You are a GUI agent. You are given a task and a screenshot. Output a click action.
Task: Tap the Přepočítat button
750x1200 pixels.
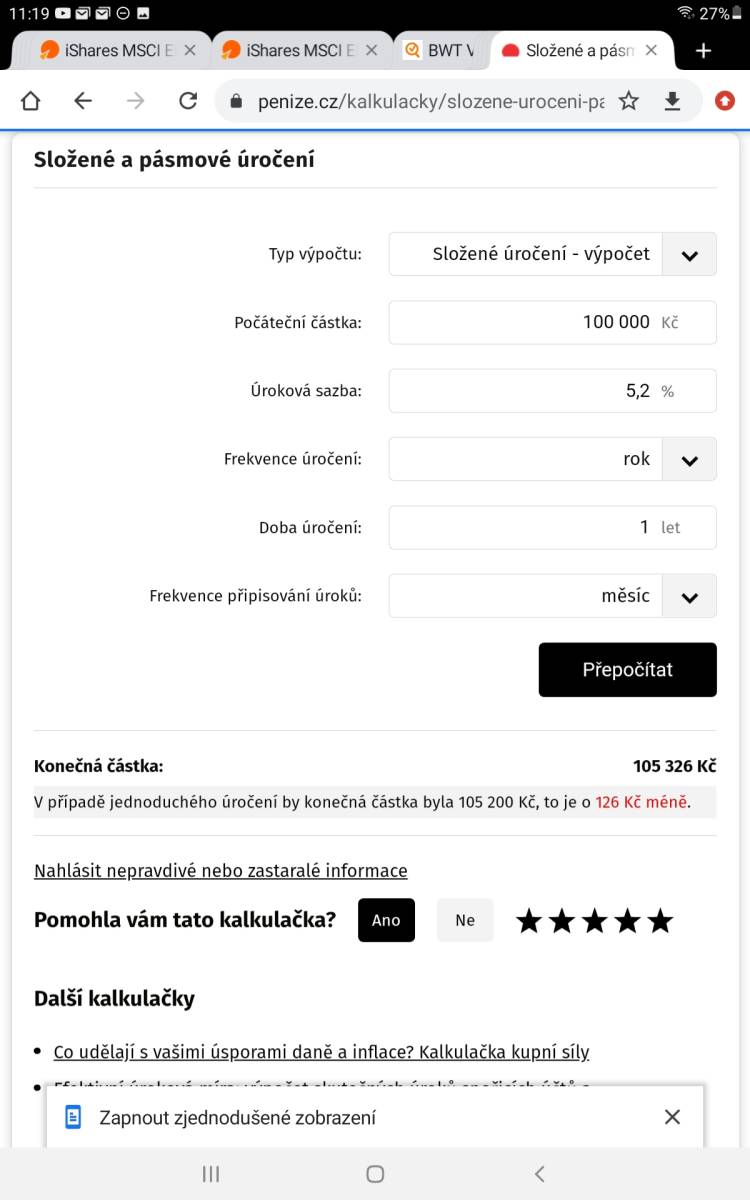point(628,670)
